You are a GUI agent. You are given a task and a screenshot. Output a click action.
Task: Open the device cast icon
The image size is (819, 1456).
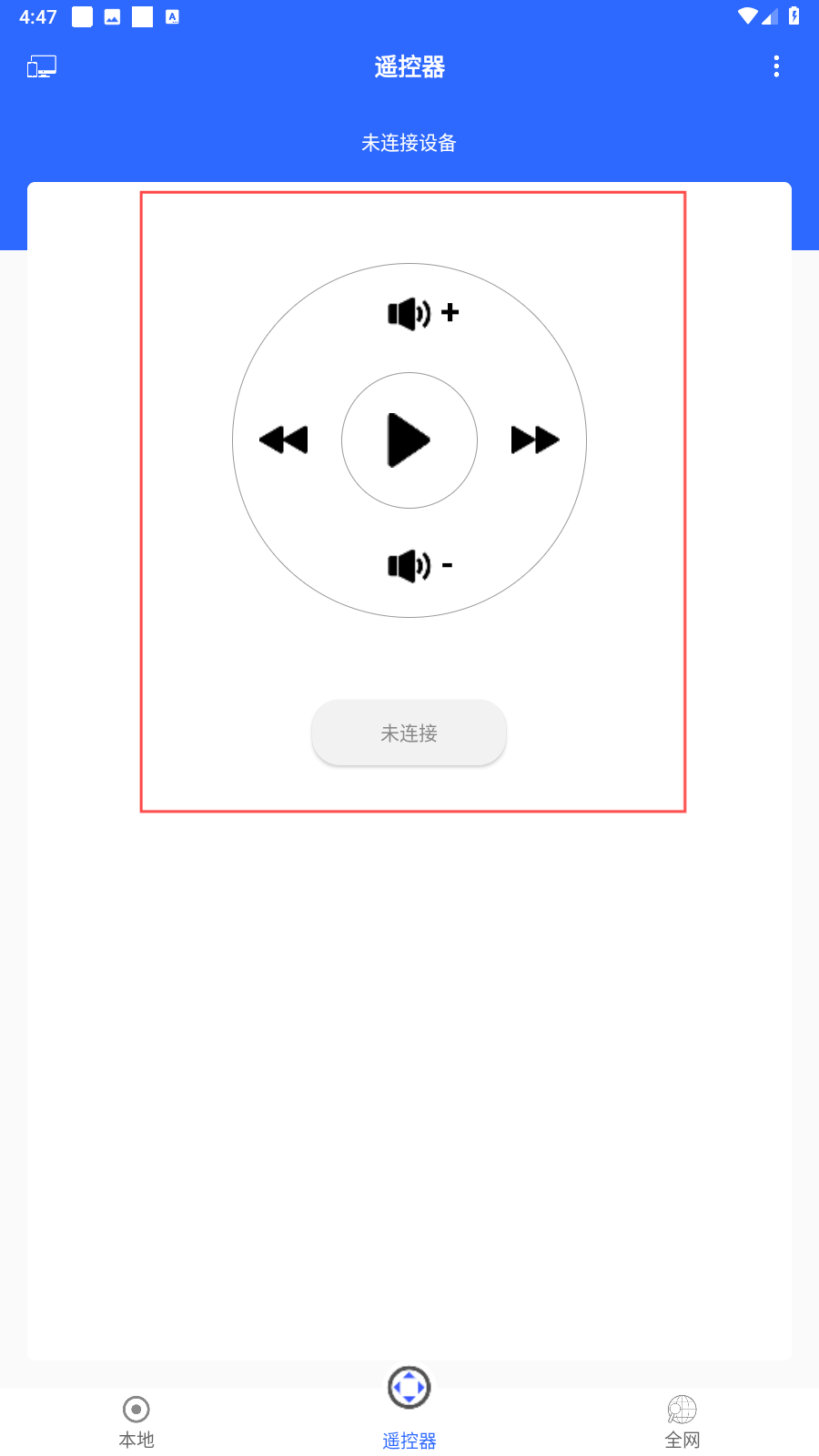coord(42,66)
